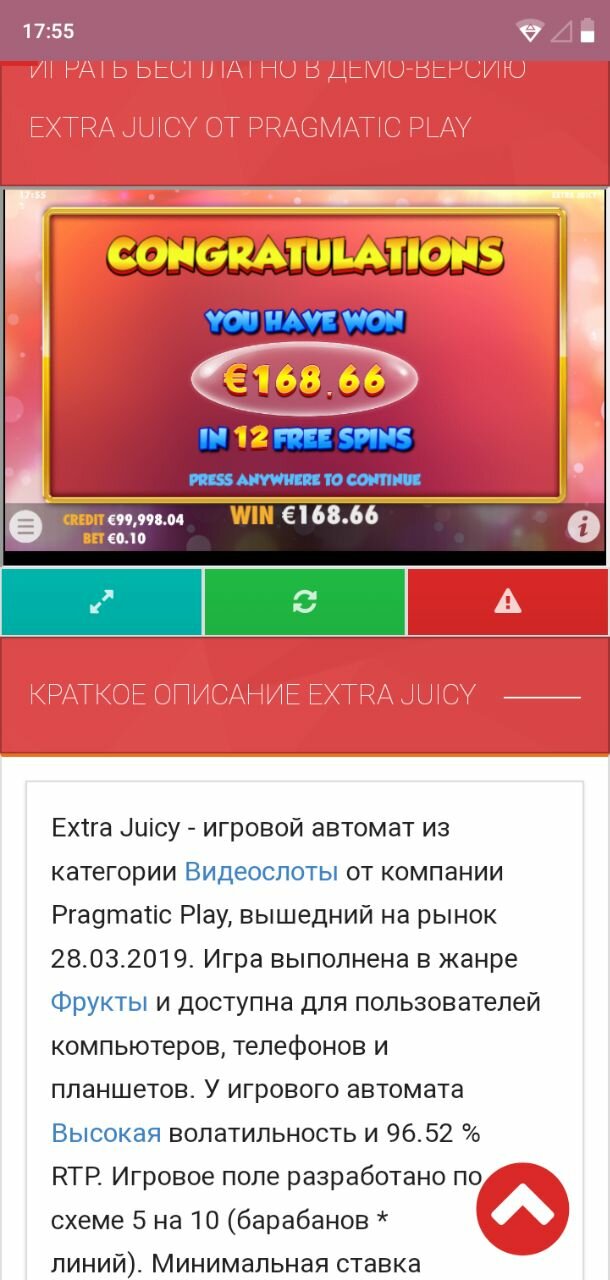This screenshot has width=610, height=1280.
Task: Open the Фрукты genre link
Action: 99,1002
